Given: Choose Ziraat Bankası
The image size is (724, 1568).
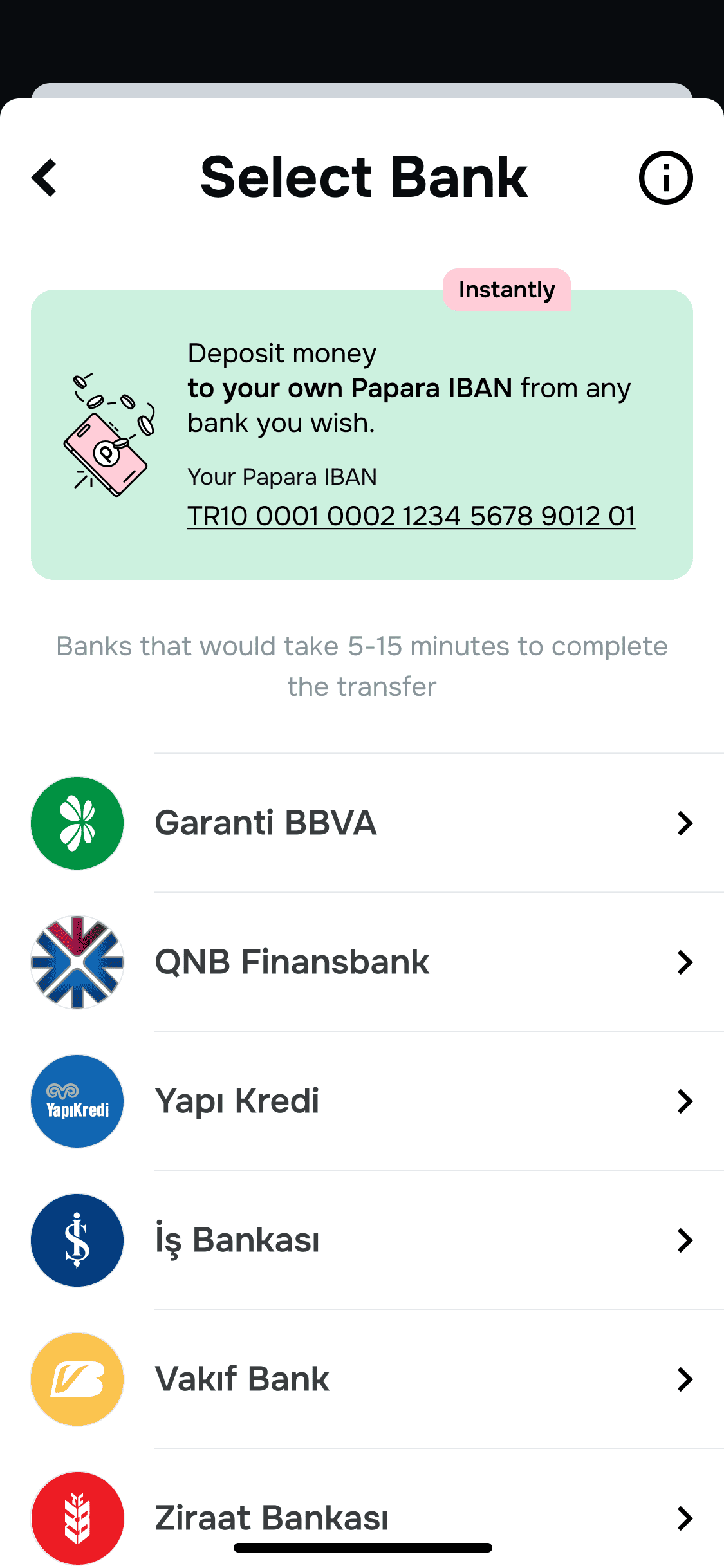Looking at the screenshot, I should (362, 1517).
